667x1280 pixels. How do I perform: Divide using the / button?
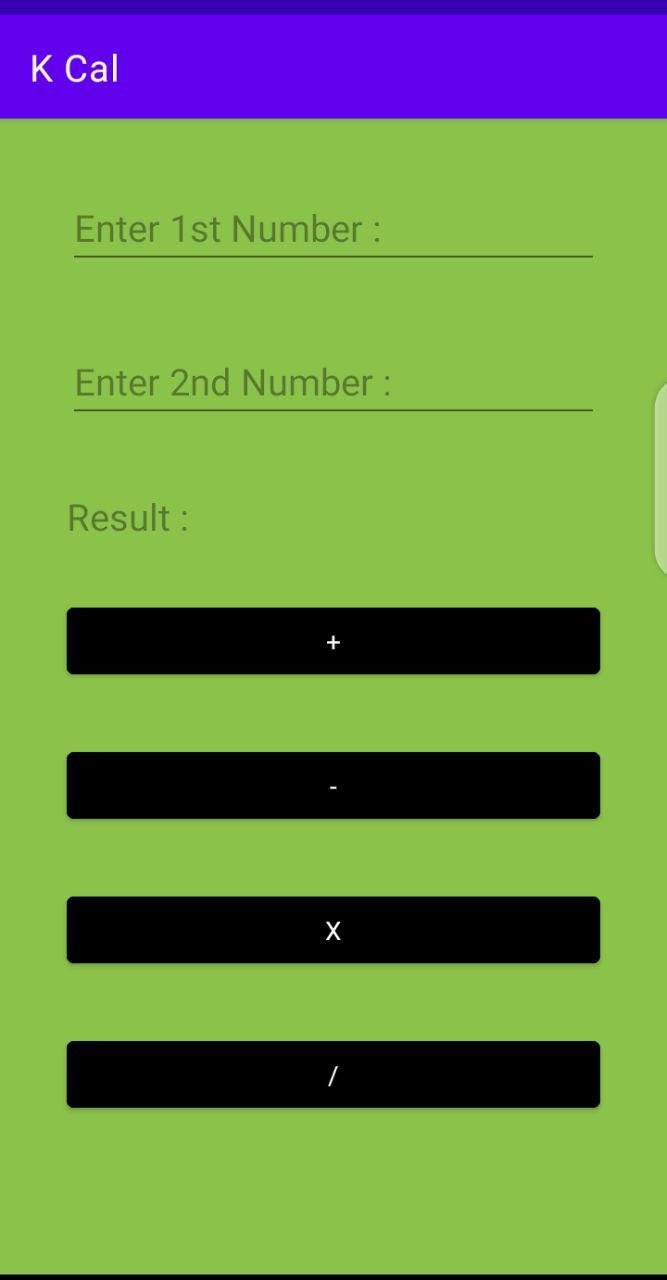coord(333,1075)
